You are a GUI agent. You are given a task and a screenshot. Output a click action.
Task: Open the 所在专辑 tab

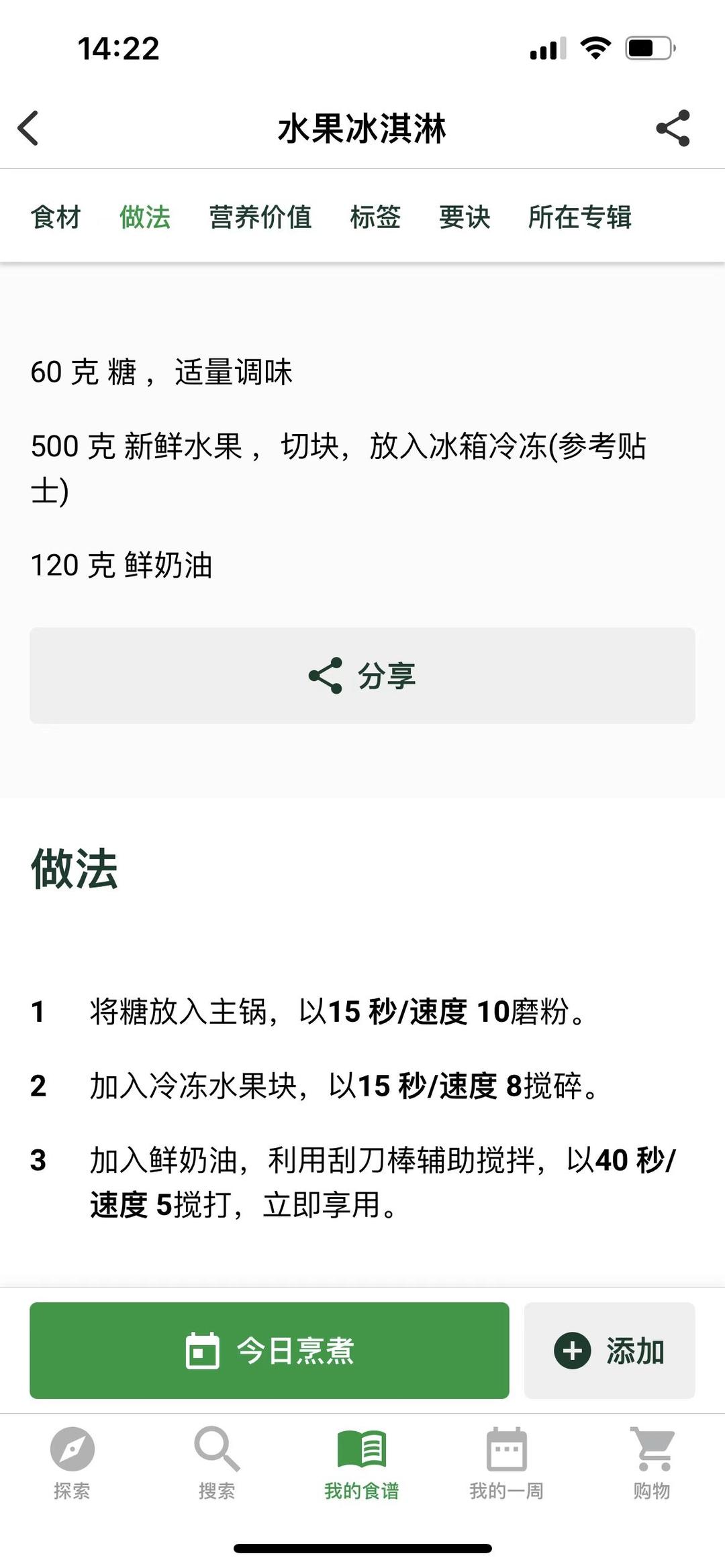580,217
